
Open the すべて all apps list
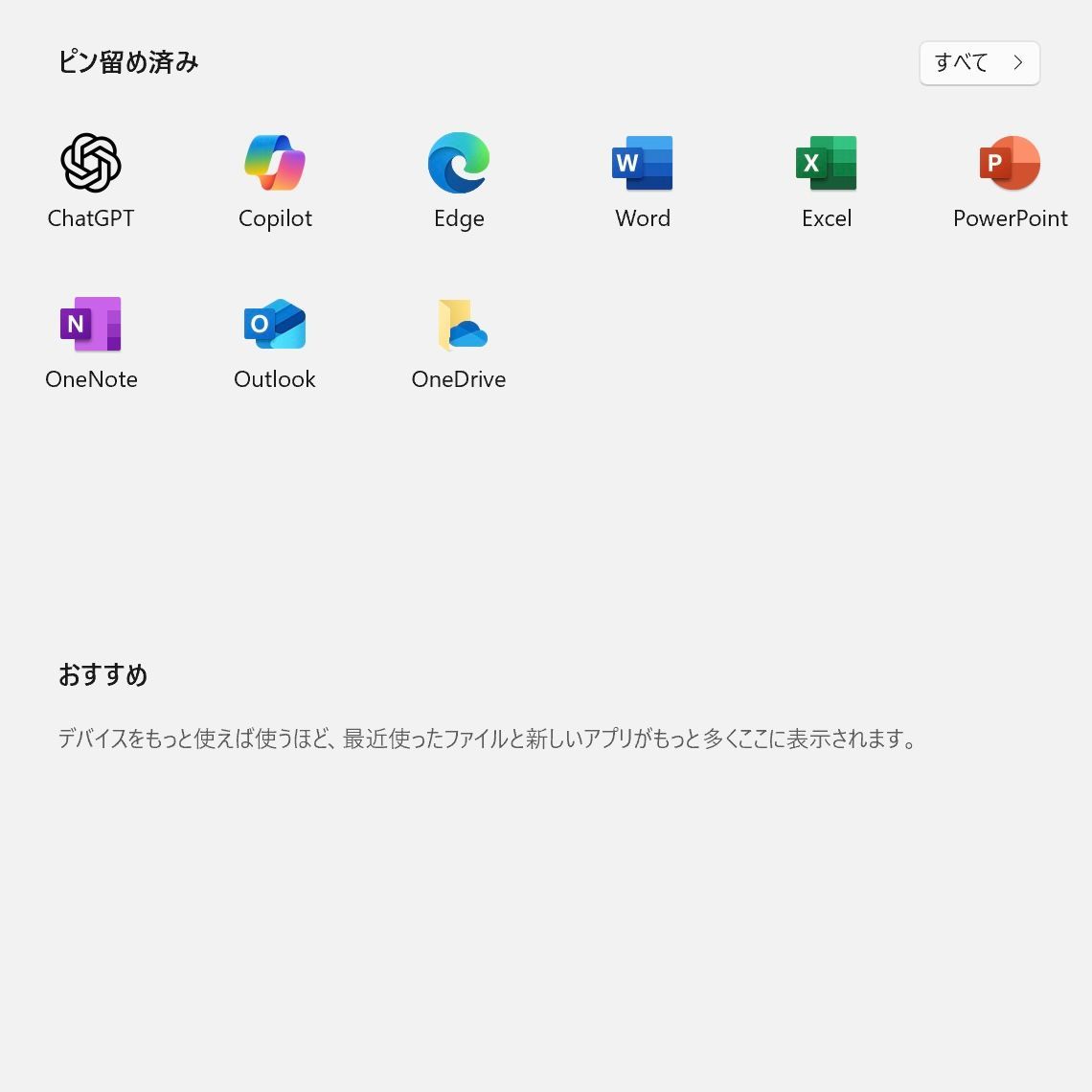[979, 63]
